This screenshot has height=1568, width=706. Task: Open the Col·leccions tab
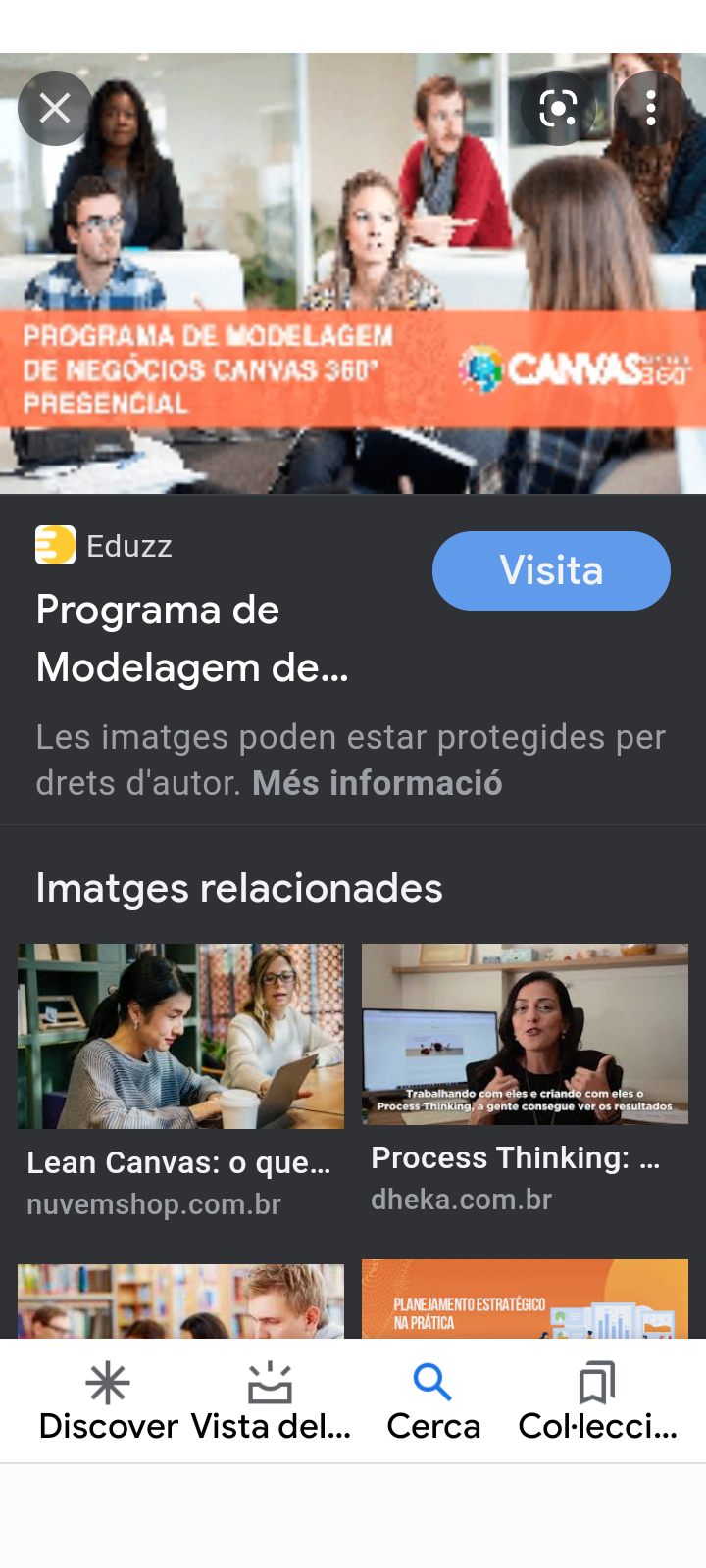click(597, 1403)
